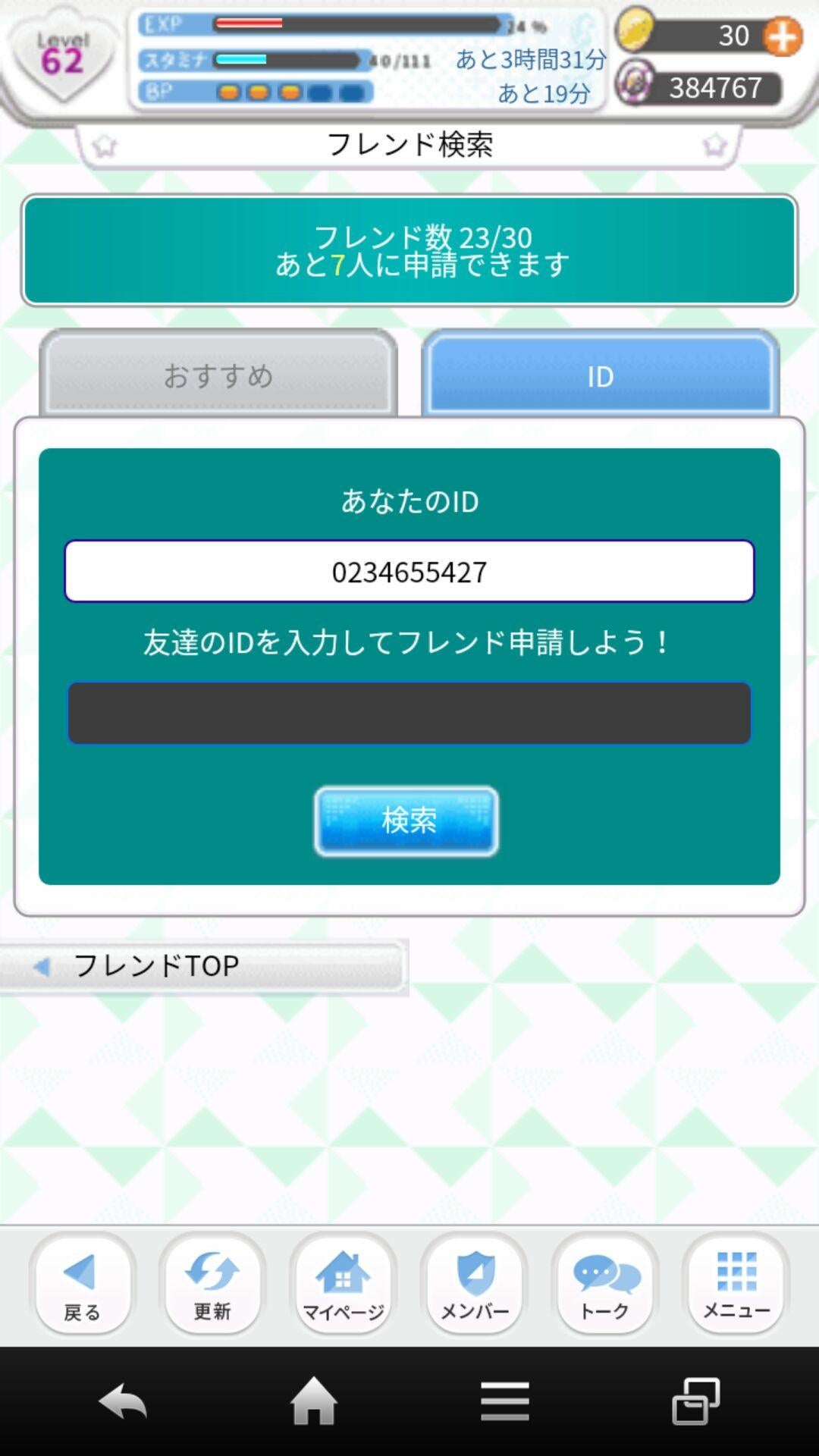
Task: Refresh the page with 更新
Action: coord(212,1284)
